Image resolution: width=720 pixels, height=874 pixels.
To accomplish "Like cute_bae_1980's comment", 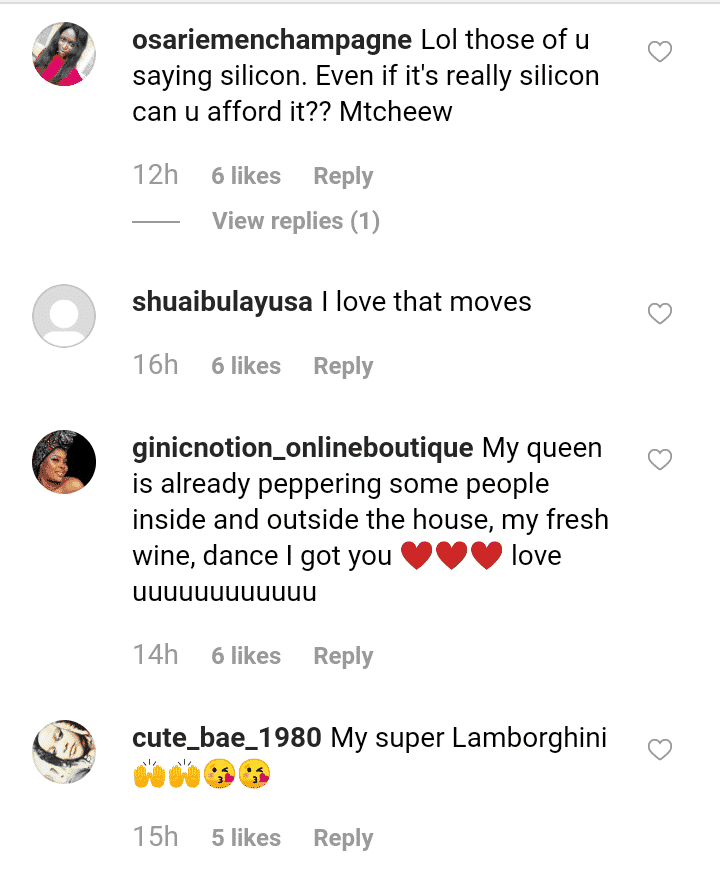I will tap(660, 750).
